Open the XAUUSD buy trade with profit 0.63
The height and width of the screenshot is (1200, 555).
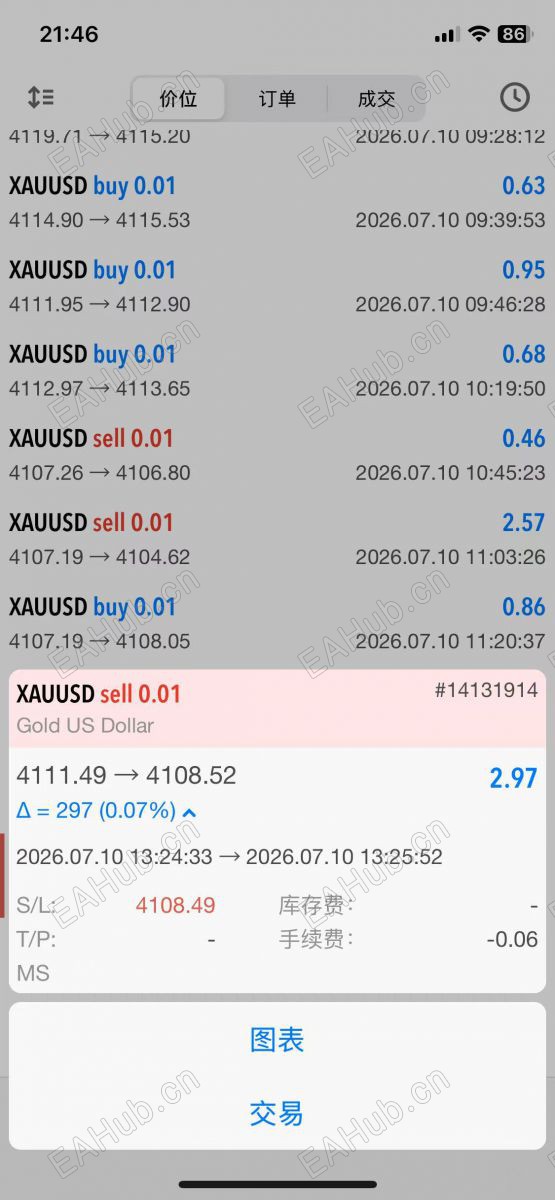point(277,201)
